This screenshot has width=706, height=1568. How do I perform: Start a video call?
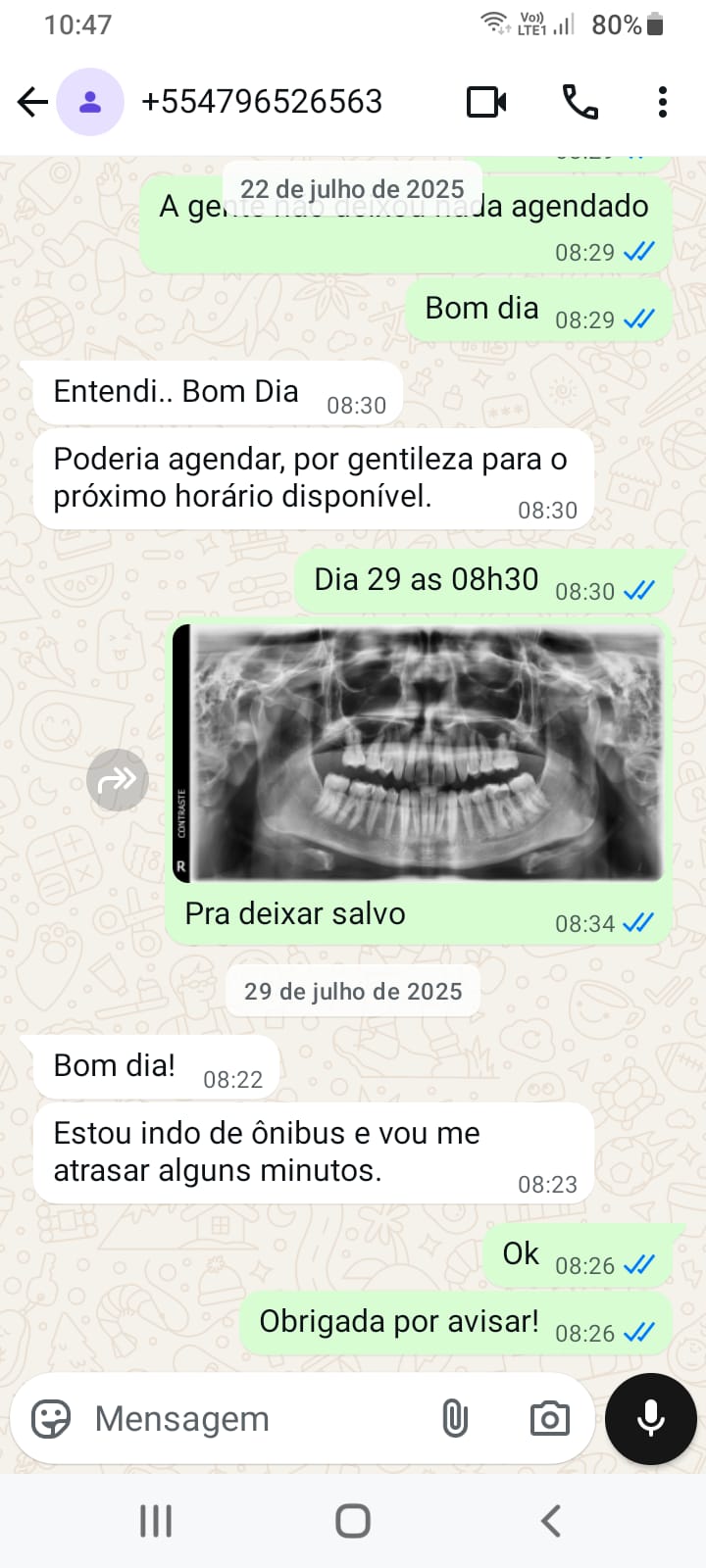click(x=486, y=102)
